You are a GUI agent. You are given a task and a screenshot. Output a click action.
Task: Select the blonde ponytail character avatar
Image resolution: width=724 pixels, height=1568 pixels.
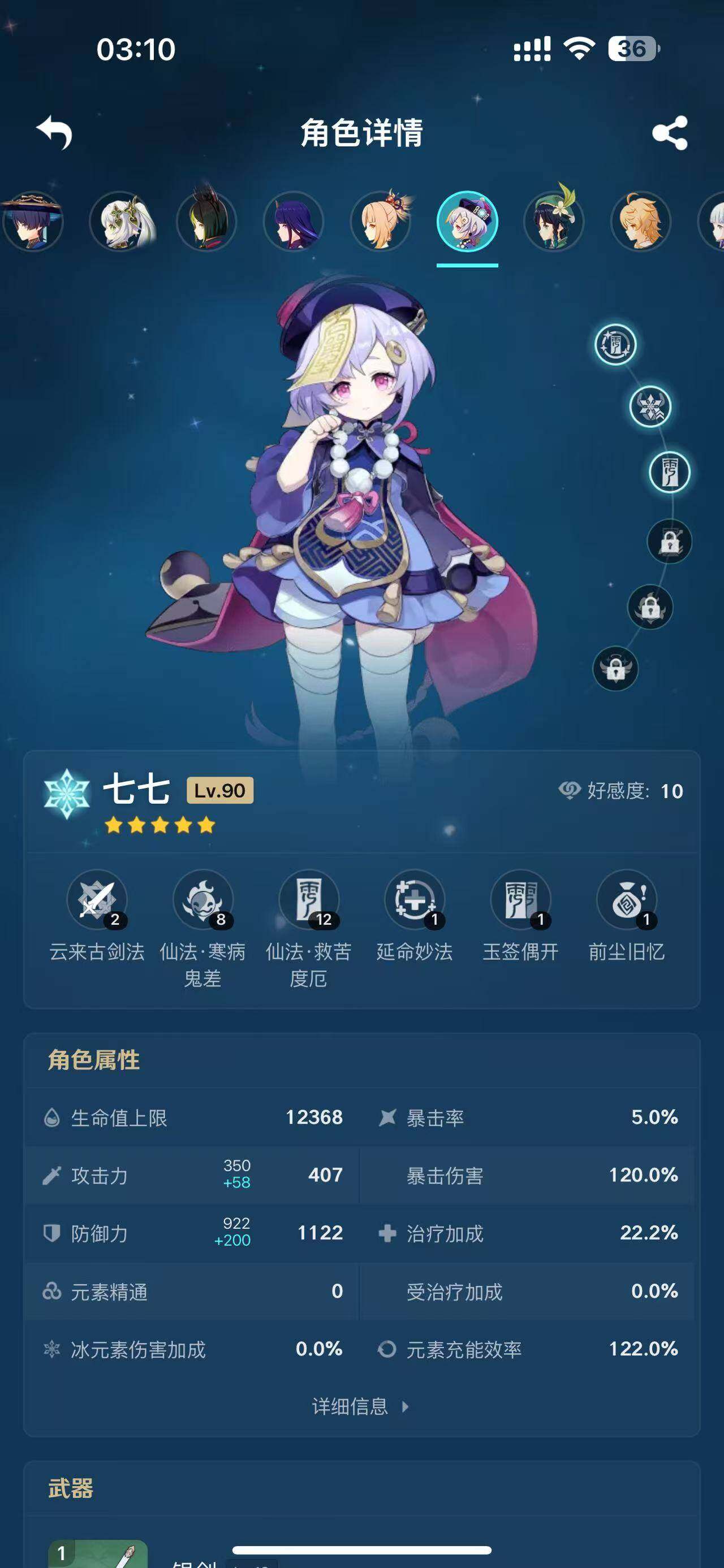381,221
